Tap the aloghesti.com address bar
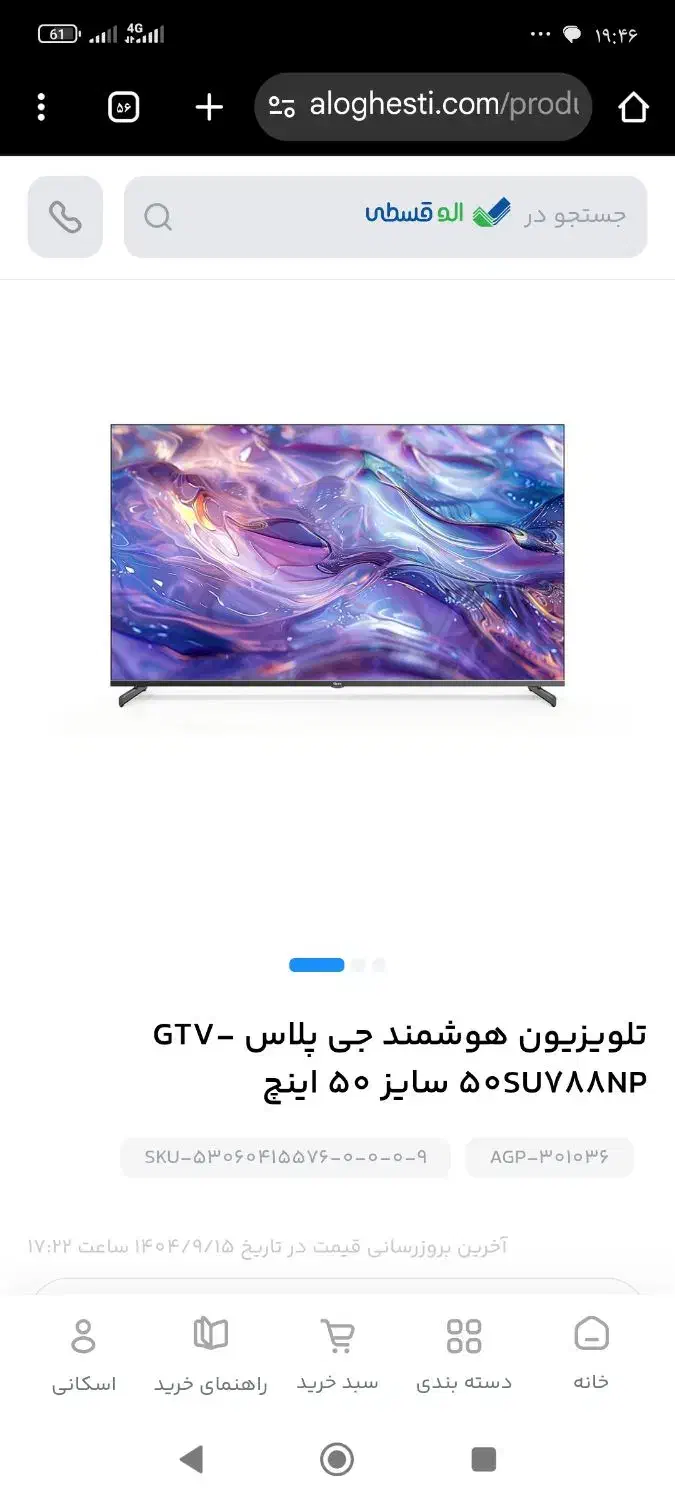This screenshot has height=1500, width=675. [x=424, y=107]
